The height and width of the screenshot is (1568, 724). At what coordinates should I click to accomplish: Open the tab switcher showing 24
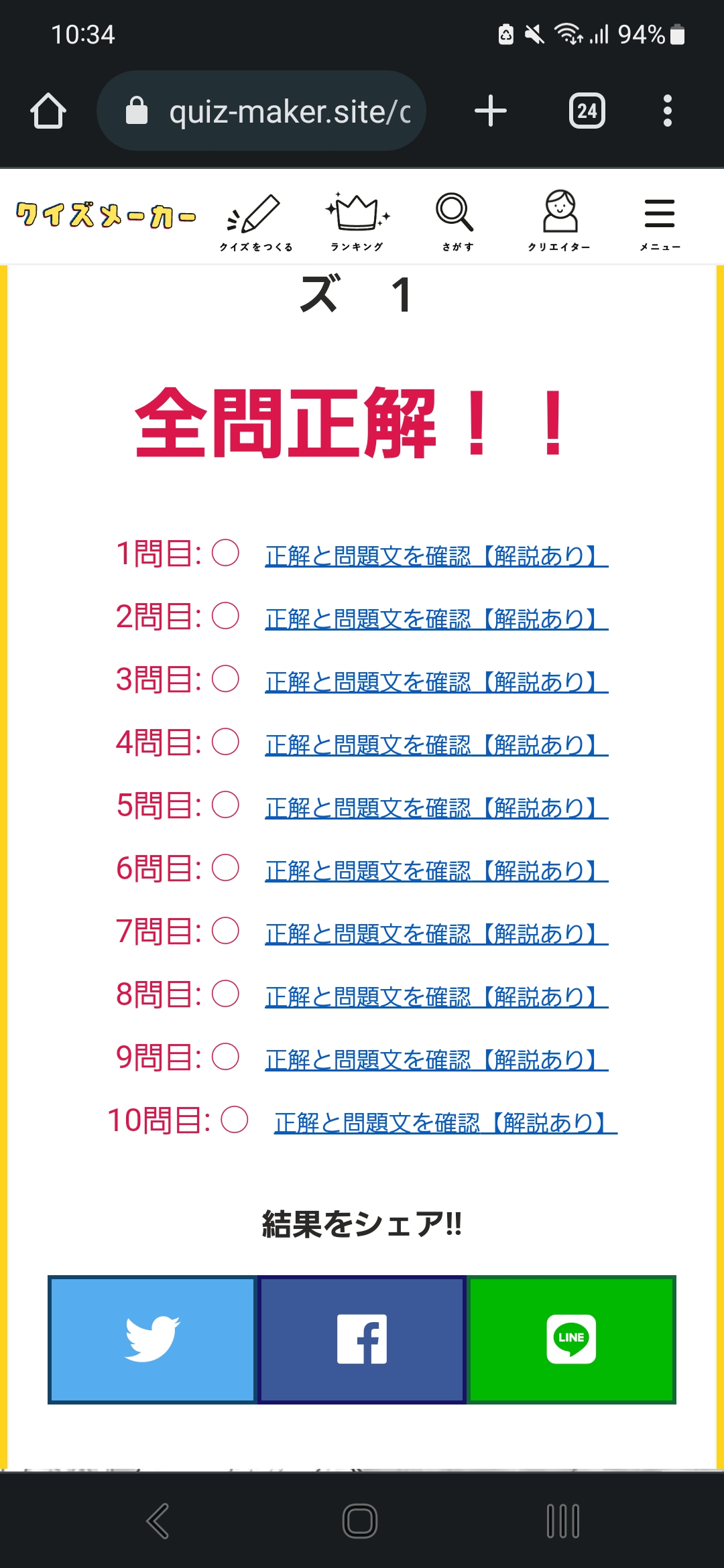coord(587,111)
